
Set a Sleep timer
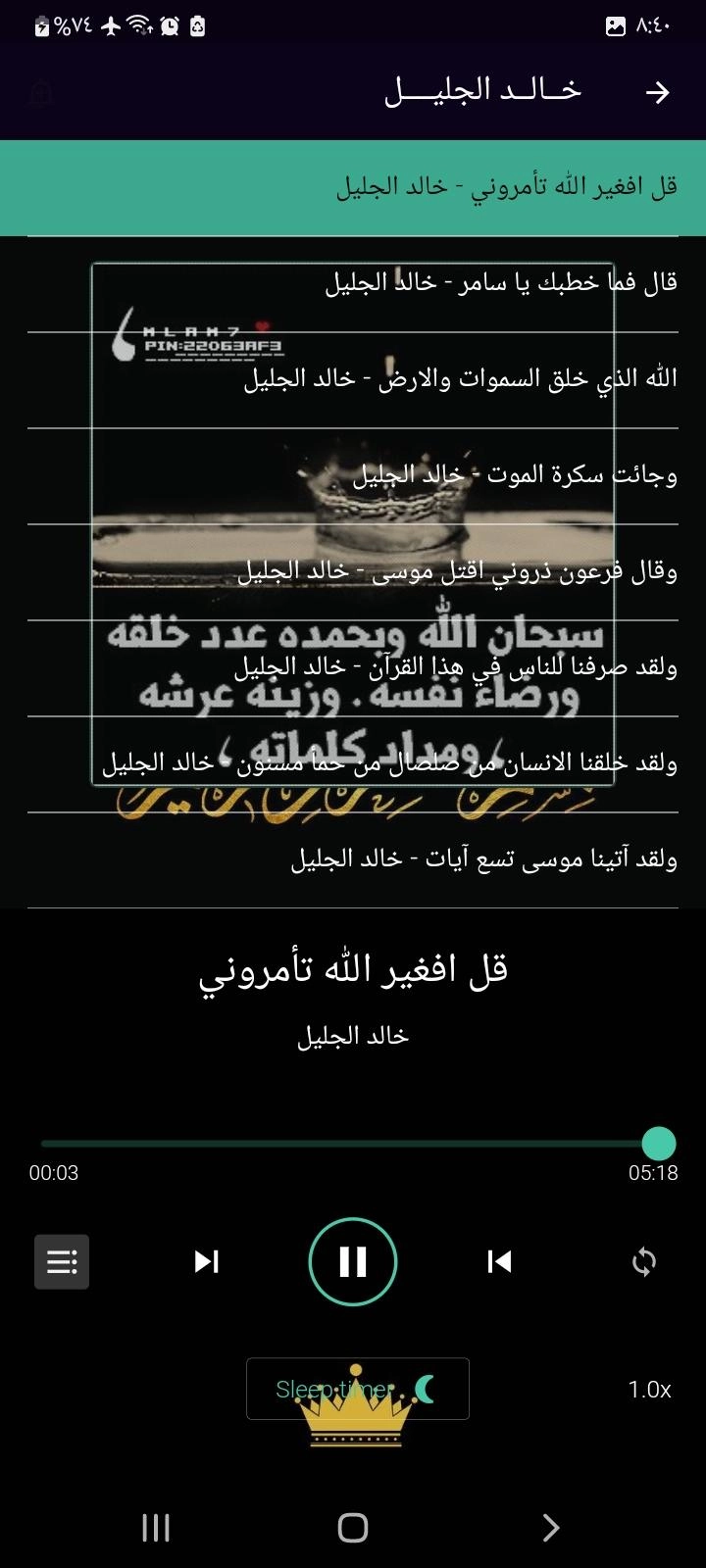click(x=357, y=1389)
